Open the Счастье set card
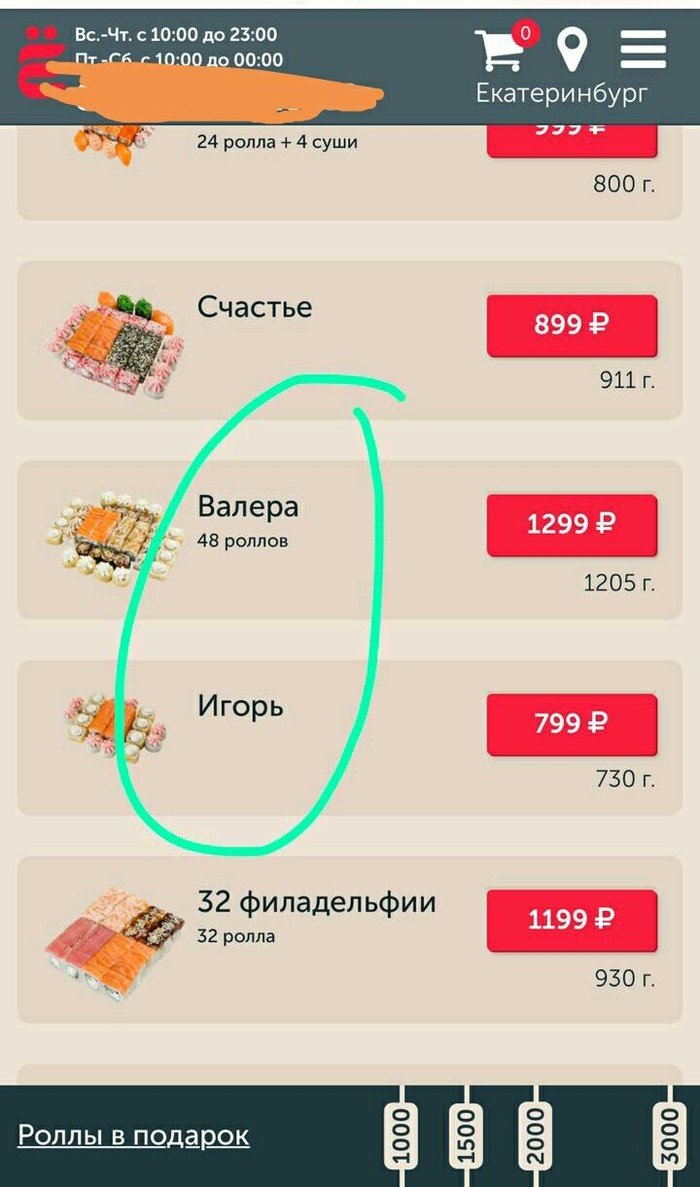This screenshot has height=1187, width=700. coord(255,307)
